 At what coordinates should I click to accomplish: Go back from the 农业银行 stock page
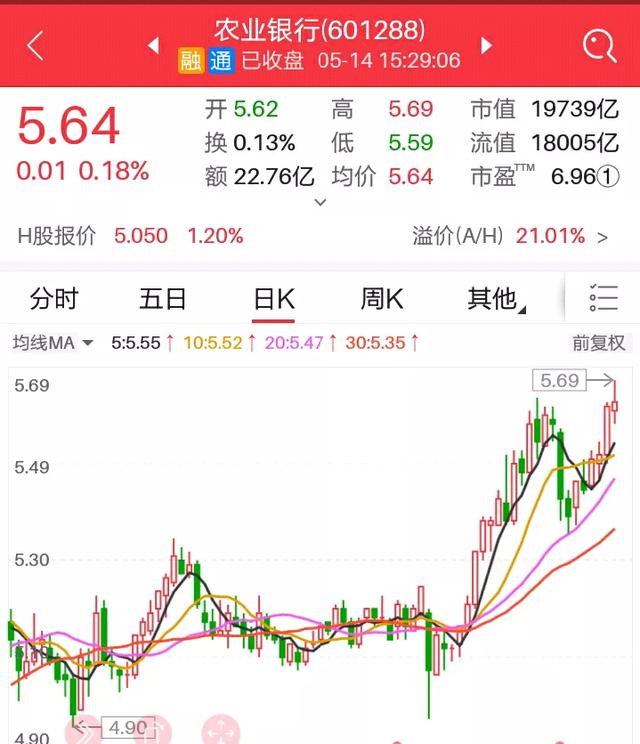tap(36, 45)
